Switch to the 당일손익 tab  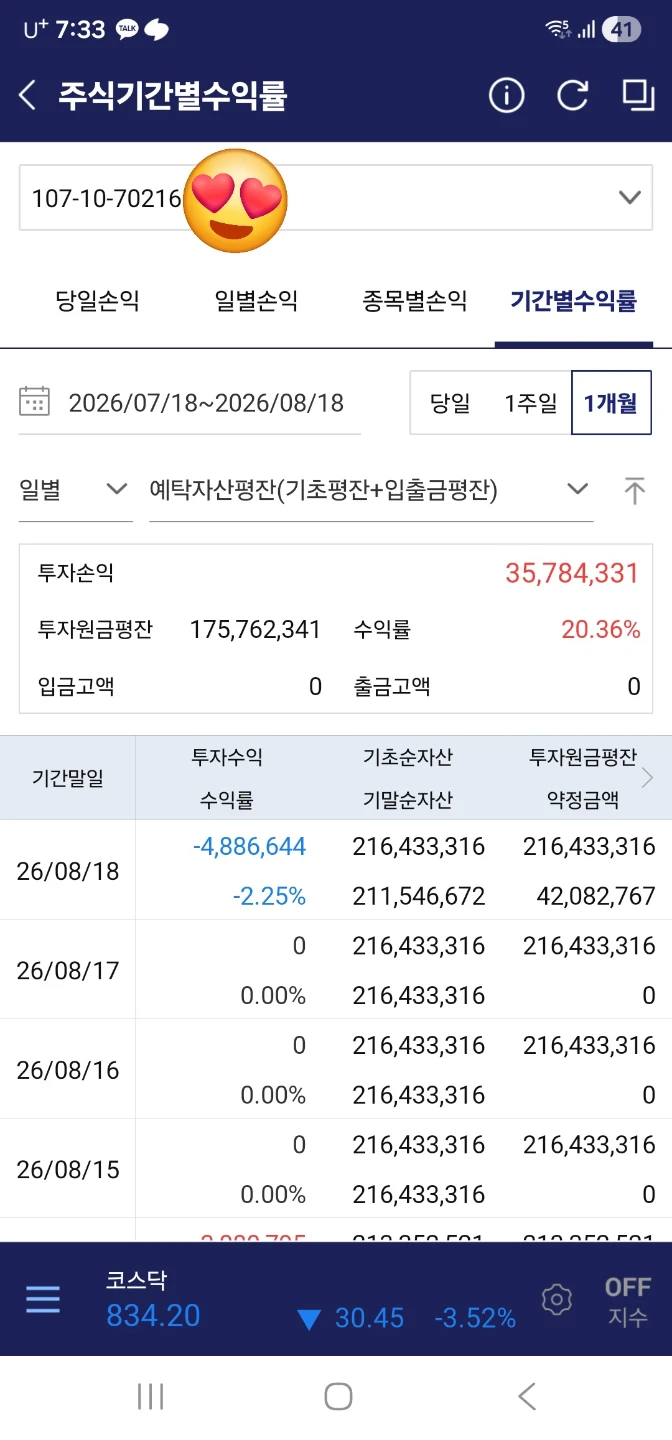(97, 301)
